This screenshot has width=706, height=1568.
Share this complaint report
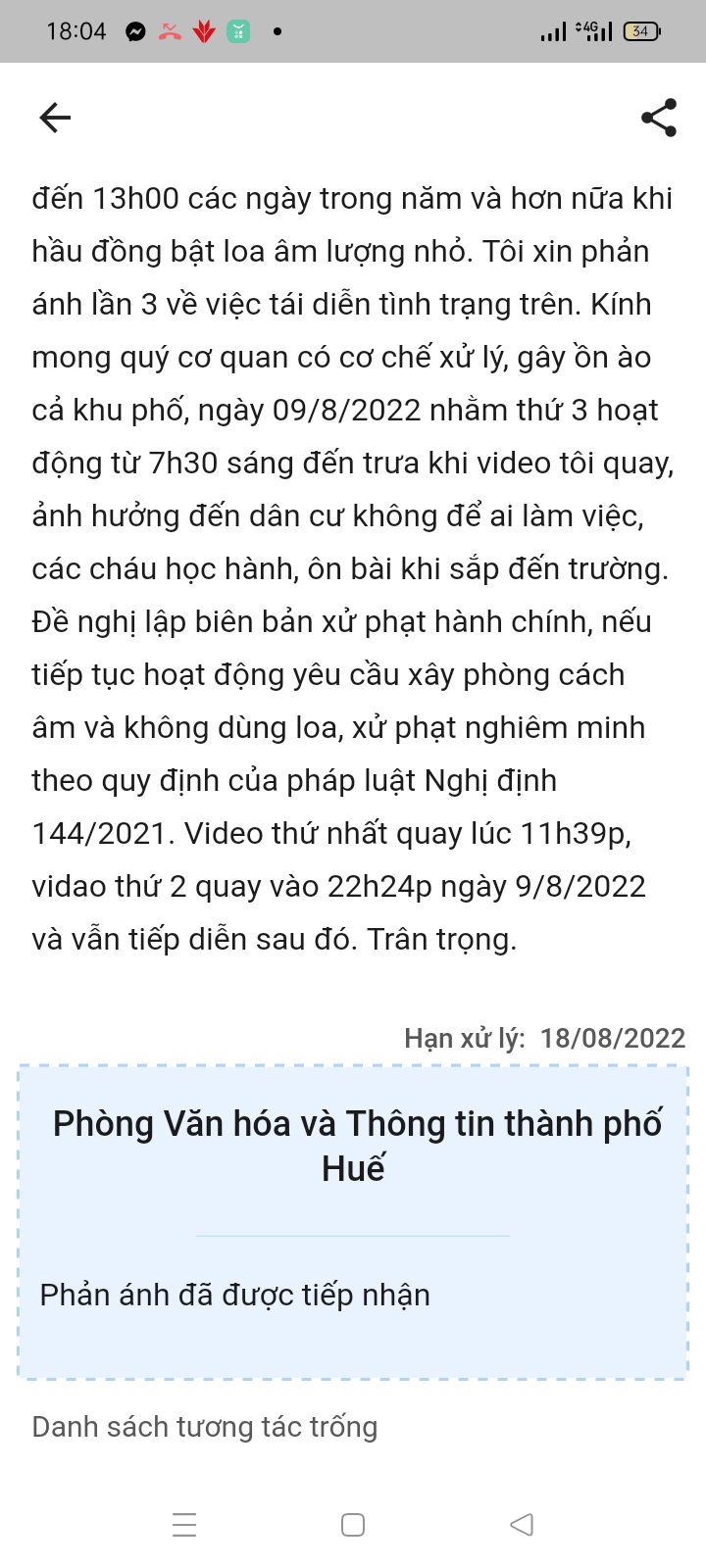point(659,118)
